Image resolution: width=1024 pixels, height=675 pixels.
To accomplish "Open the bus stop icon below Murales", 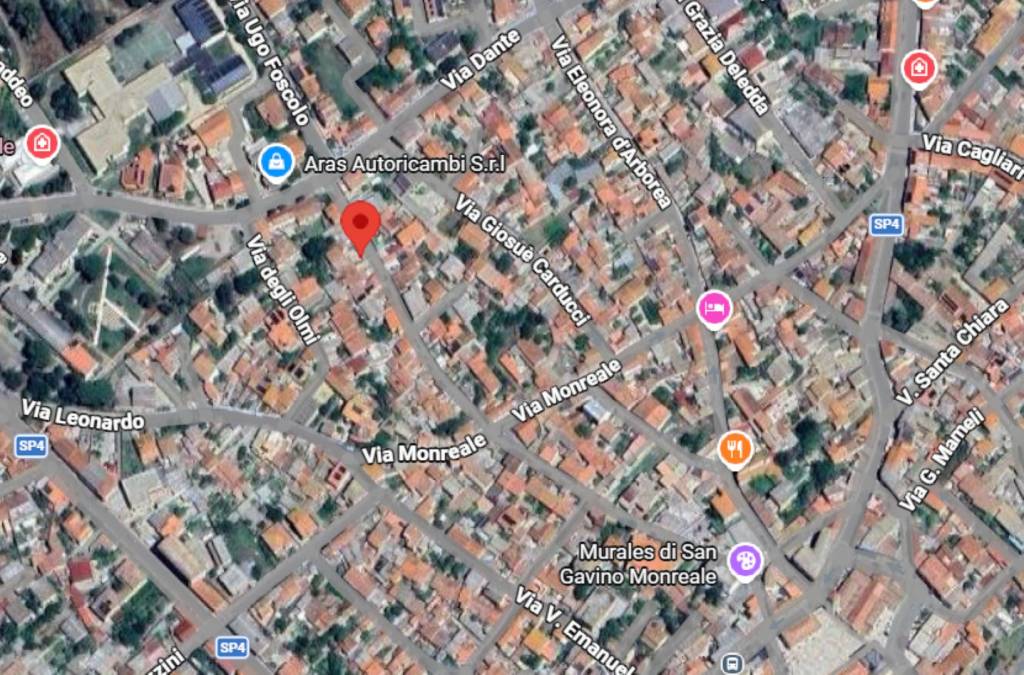I will (x=733, y=664).
